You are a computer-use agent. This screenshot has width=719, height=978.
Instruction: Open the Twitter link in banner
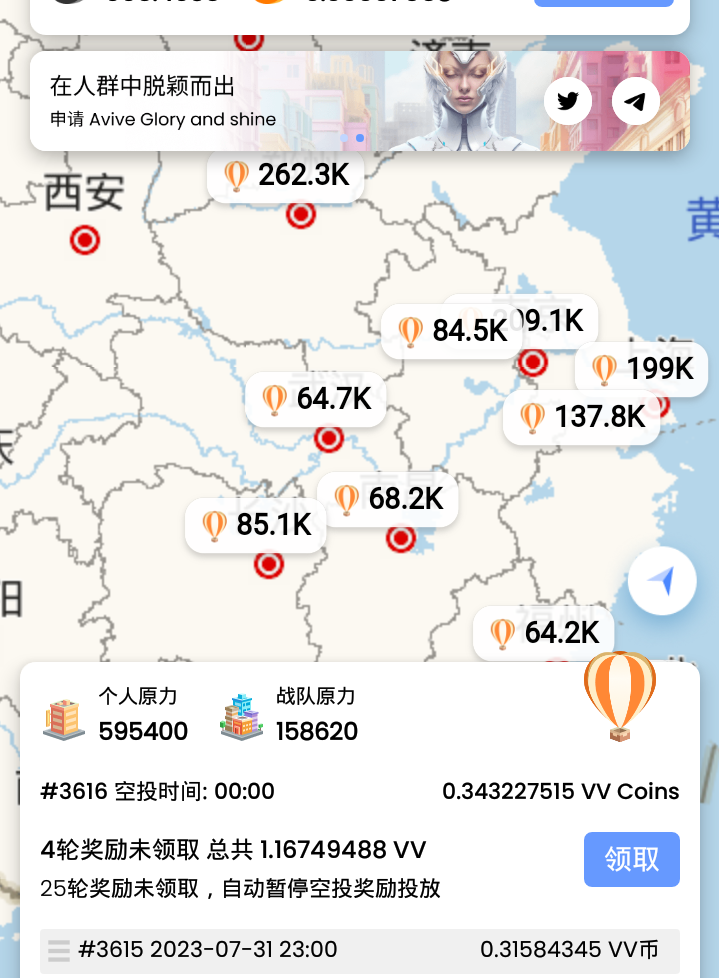568,101
